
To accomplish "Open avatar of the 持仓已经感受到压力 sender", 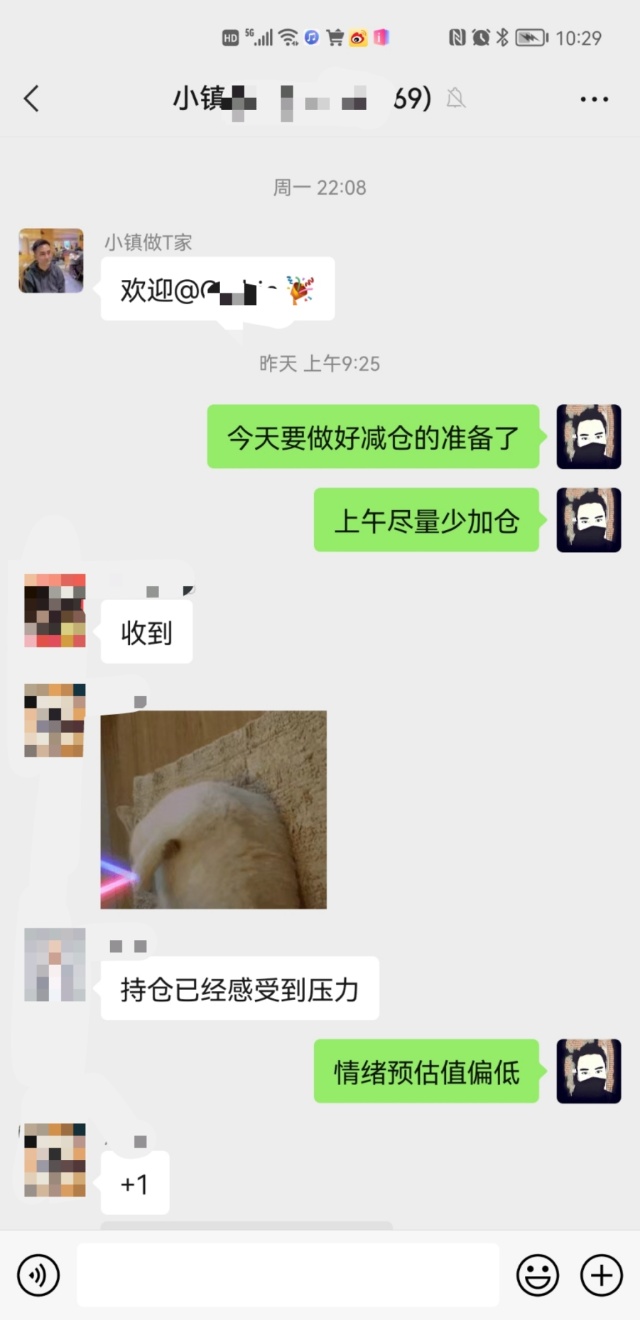I will coord(54,965).
